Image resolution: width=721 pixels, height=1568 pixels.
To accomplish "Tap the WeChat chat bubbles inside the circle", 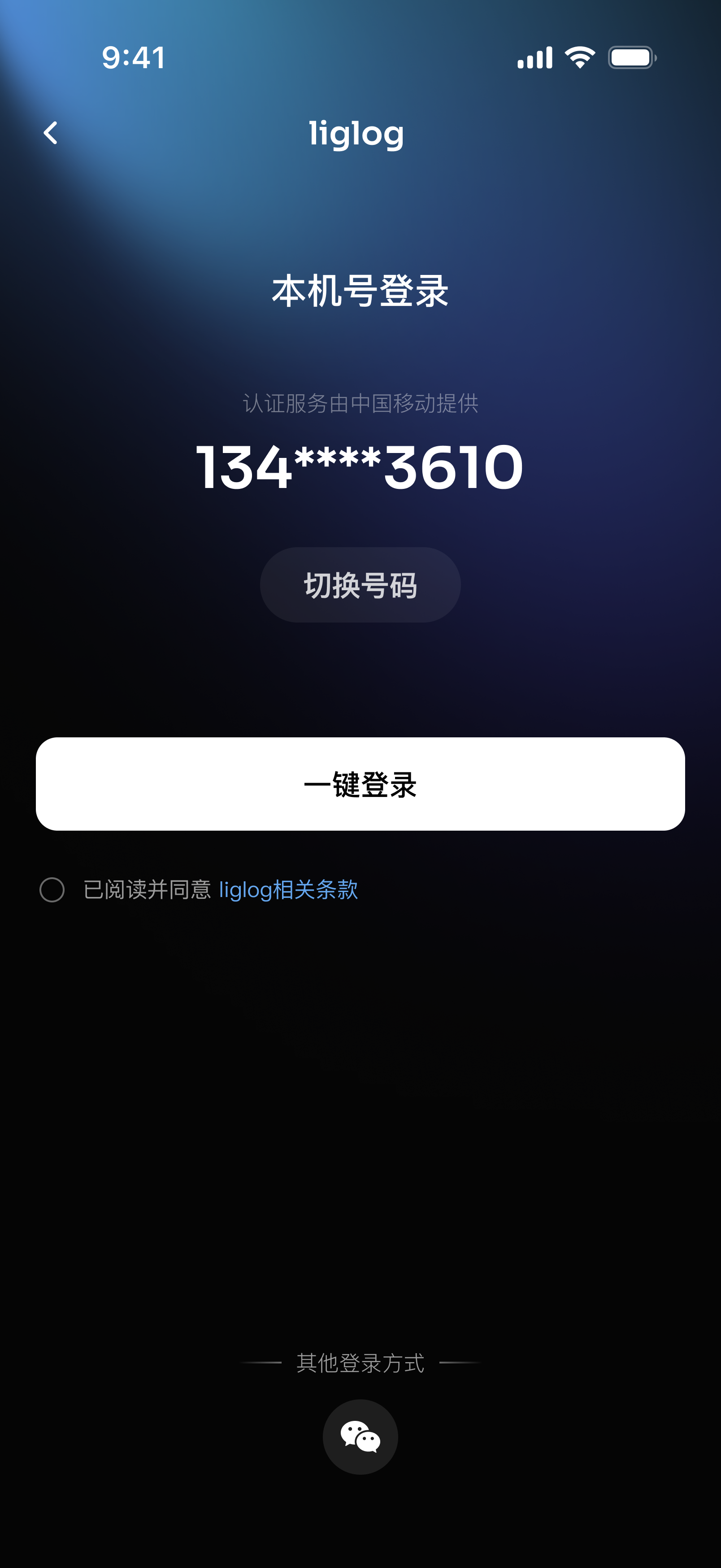I will pos(360,1435).
